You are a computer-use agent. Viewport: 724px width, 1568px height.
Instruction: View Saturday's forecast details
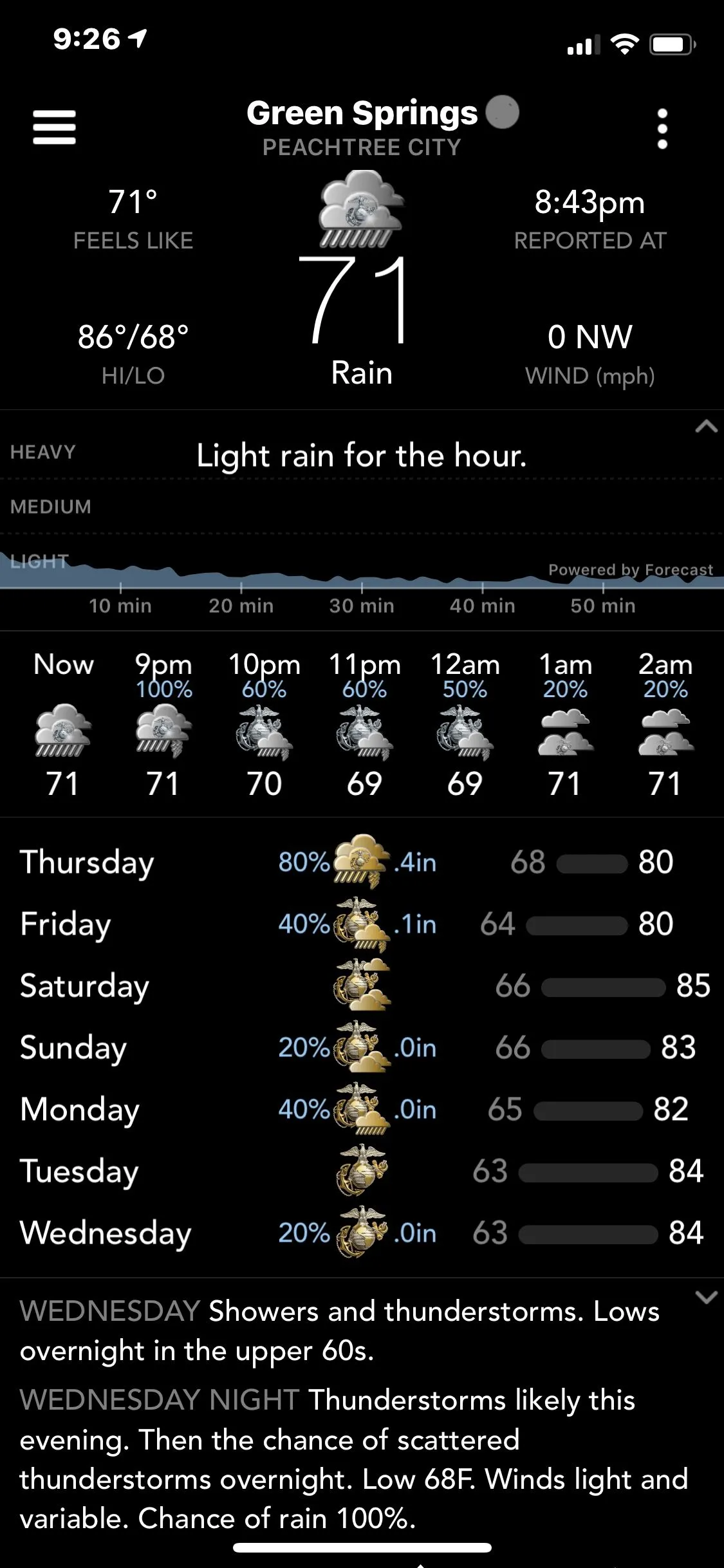362,985
